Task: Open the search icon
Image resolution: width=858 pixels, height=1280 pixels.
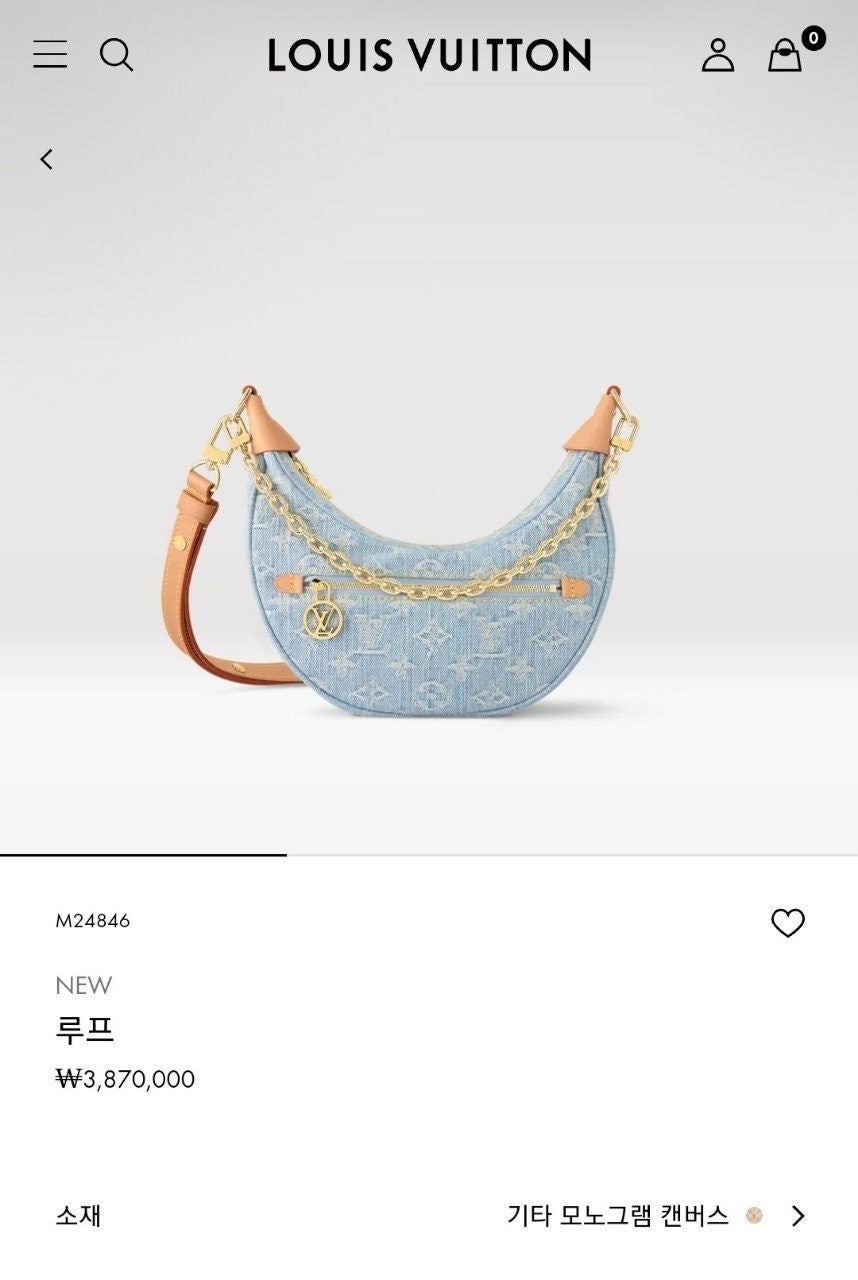Action: tap(117, 54)
